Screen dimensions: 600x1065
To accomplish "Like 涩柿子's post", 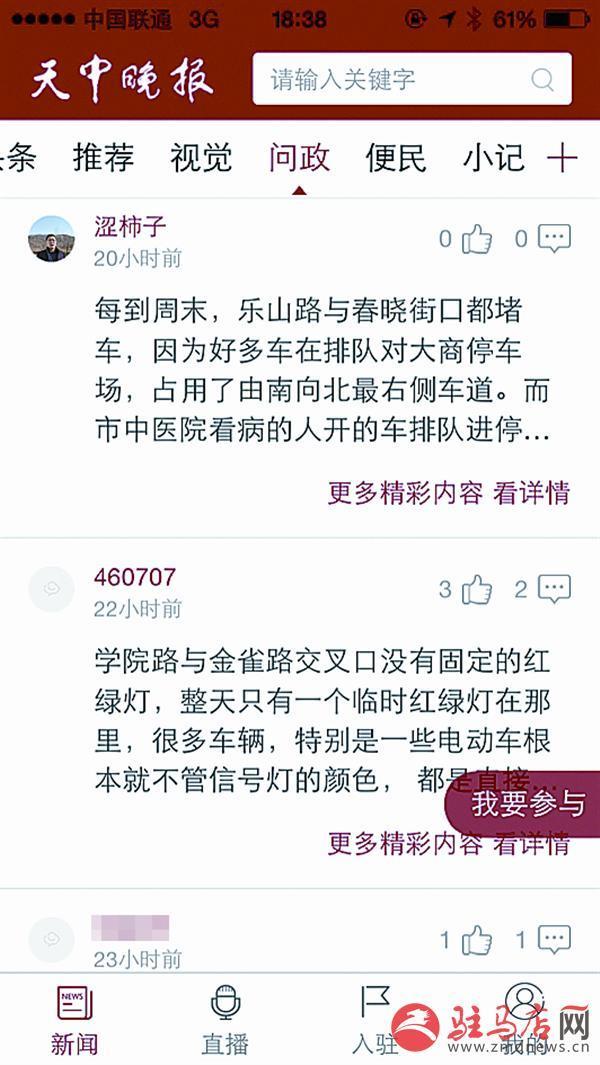I will 476,239.
